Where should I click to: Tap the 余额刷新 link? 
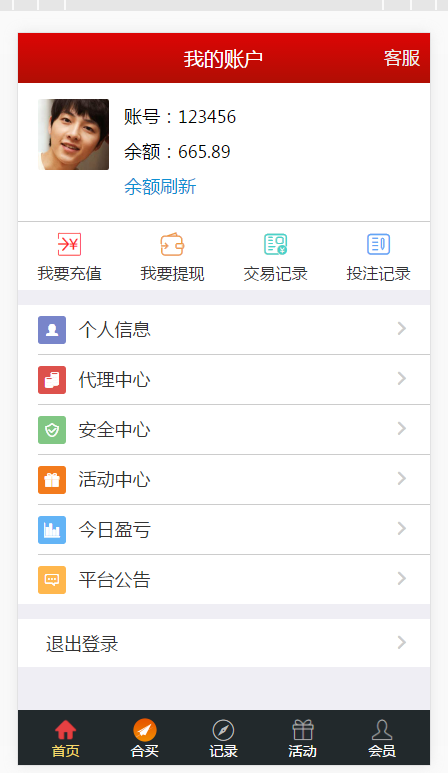(x=160, y=187)
